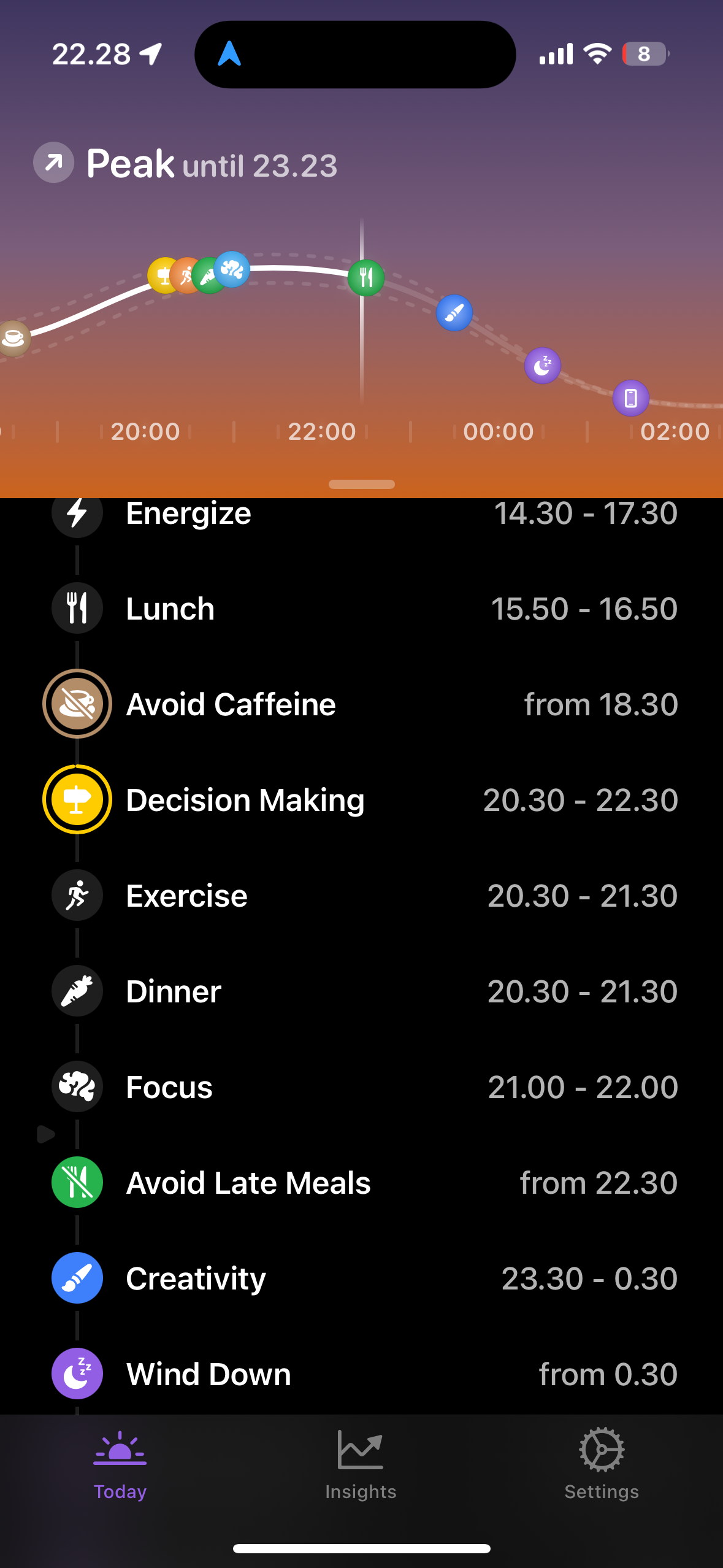Open the Dinner entry
723x1568 pixels.
tap(362, 991)
